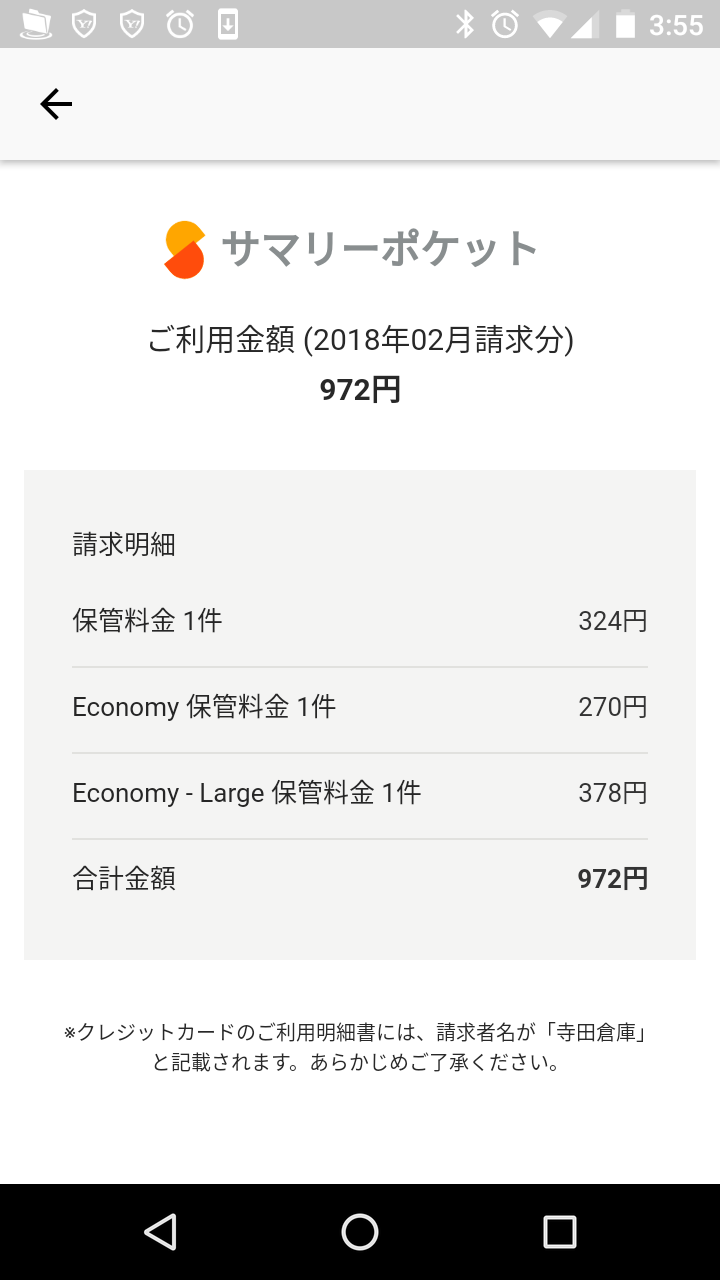Viewport: 720px width, 1280px height.
Task: Open the recent apps overview
Action: click(x=560, y=1232)
